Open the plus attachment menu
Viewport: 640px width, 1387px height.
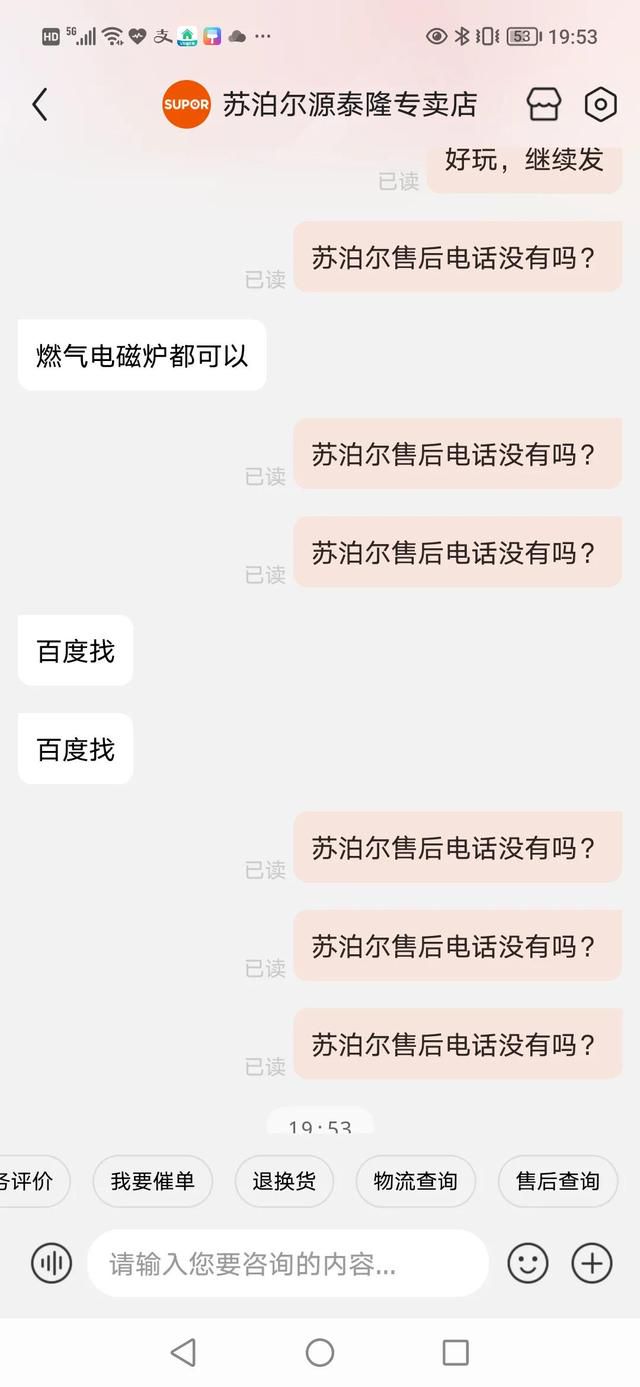pos(592,1264)
